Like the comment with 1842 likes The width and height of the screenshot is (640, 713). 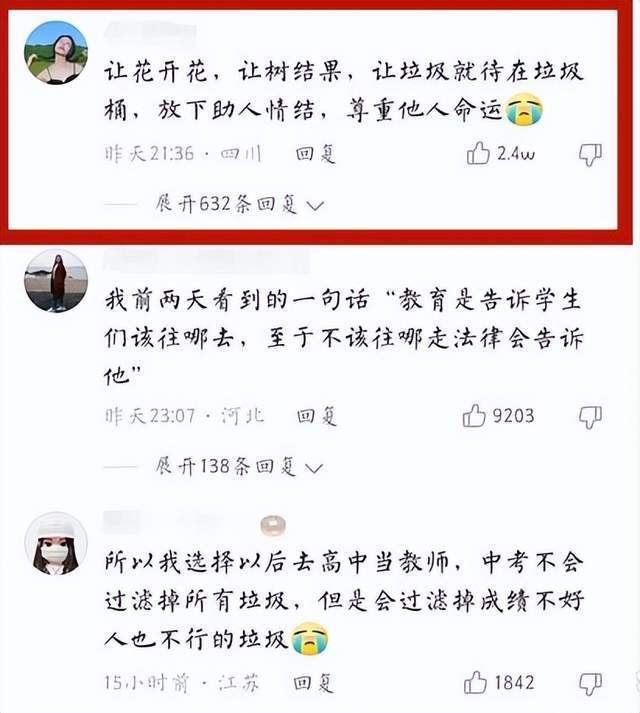tap(476, 683)
